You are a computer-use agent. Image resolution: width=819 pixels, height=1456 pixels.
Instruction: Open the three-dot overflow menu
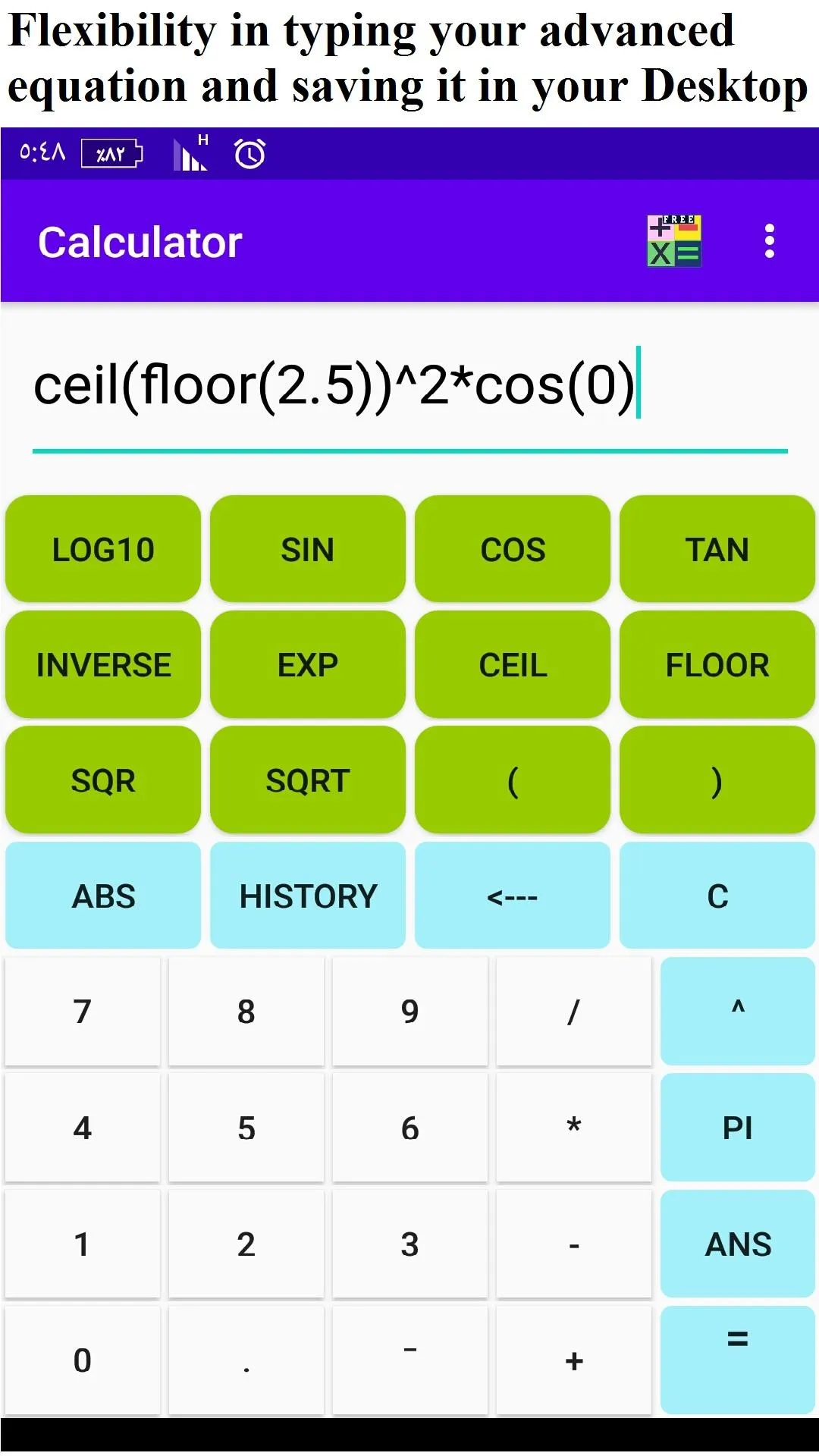(769, 241)
